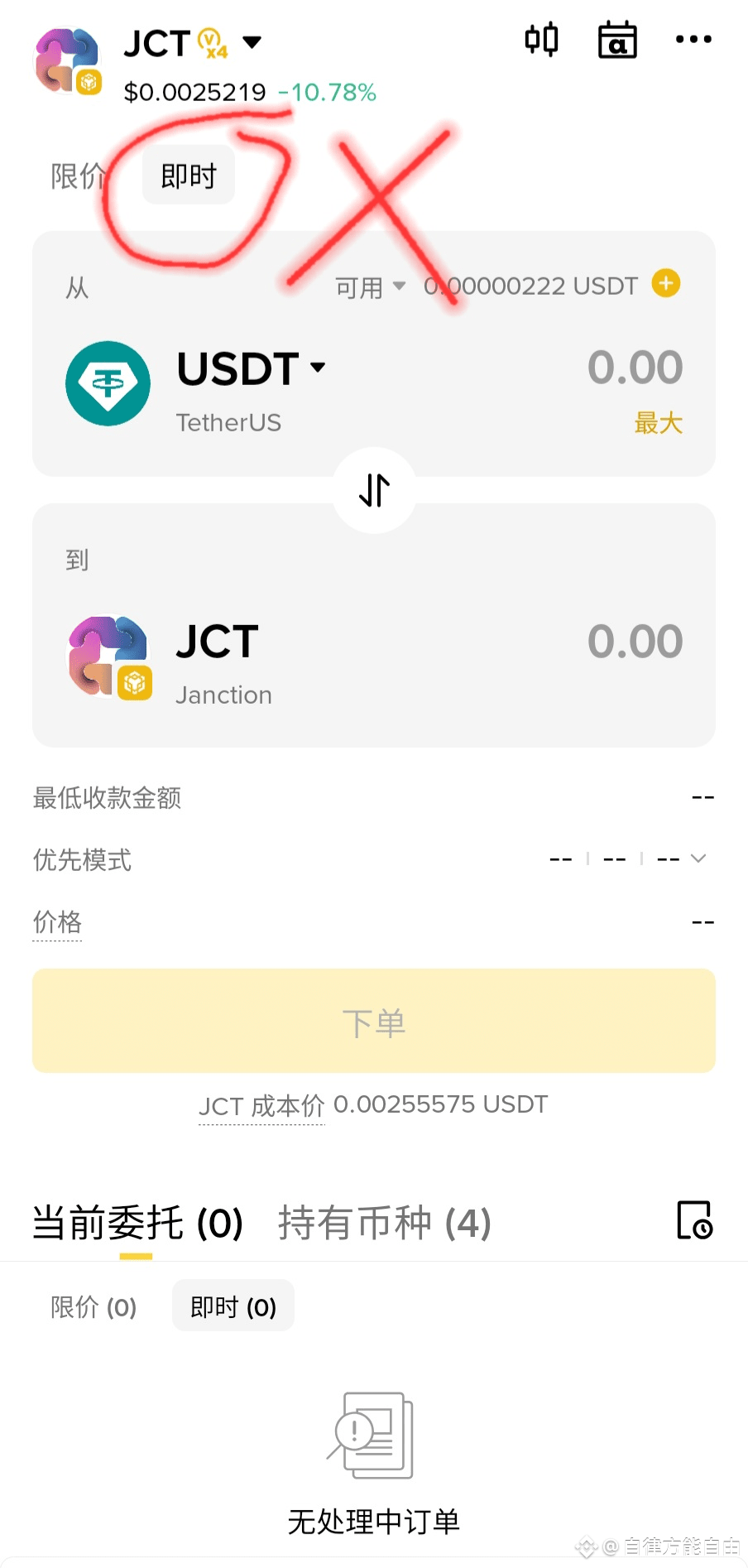This screenshot has width=748, height=1568.
Task: Open the three-dot overflow menu
Action: point(693,40)
